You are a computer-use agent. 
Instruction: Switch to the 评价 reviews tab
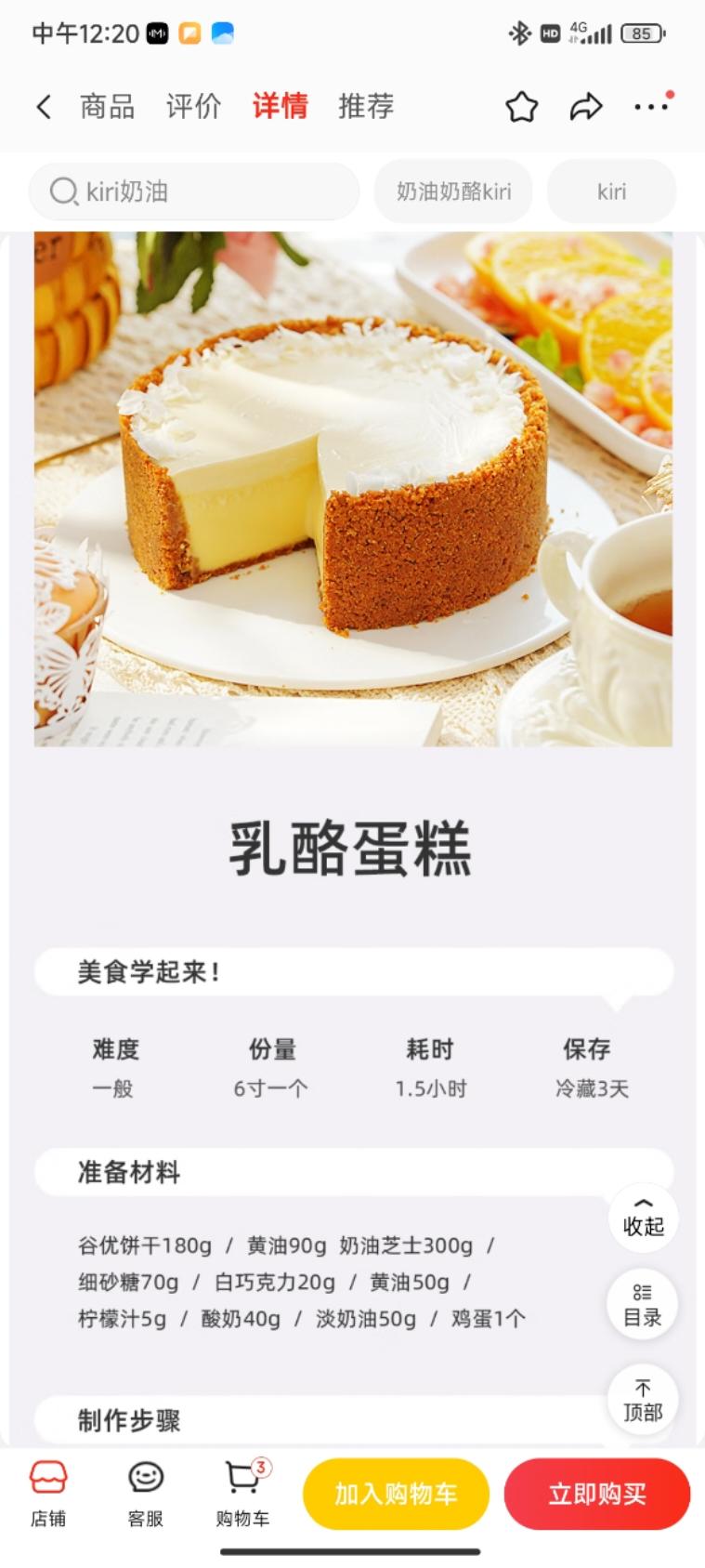pyautogui.click(x=191, y=106)
